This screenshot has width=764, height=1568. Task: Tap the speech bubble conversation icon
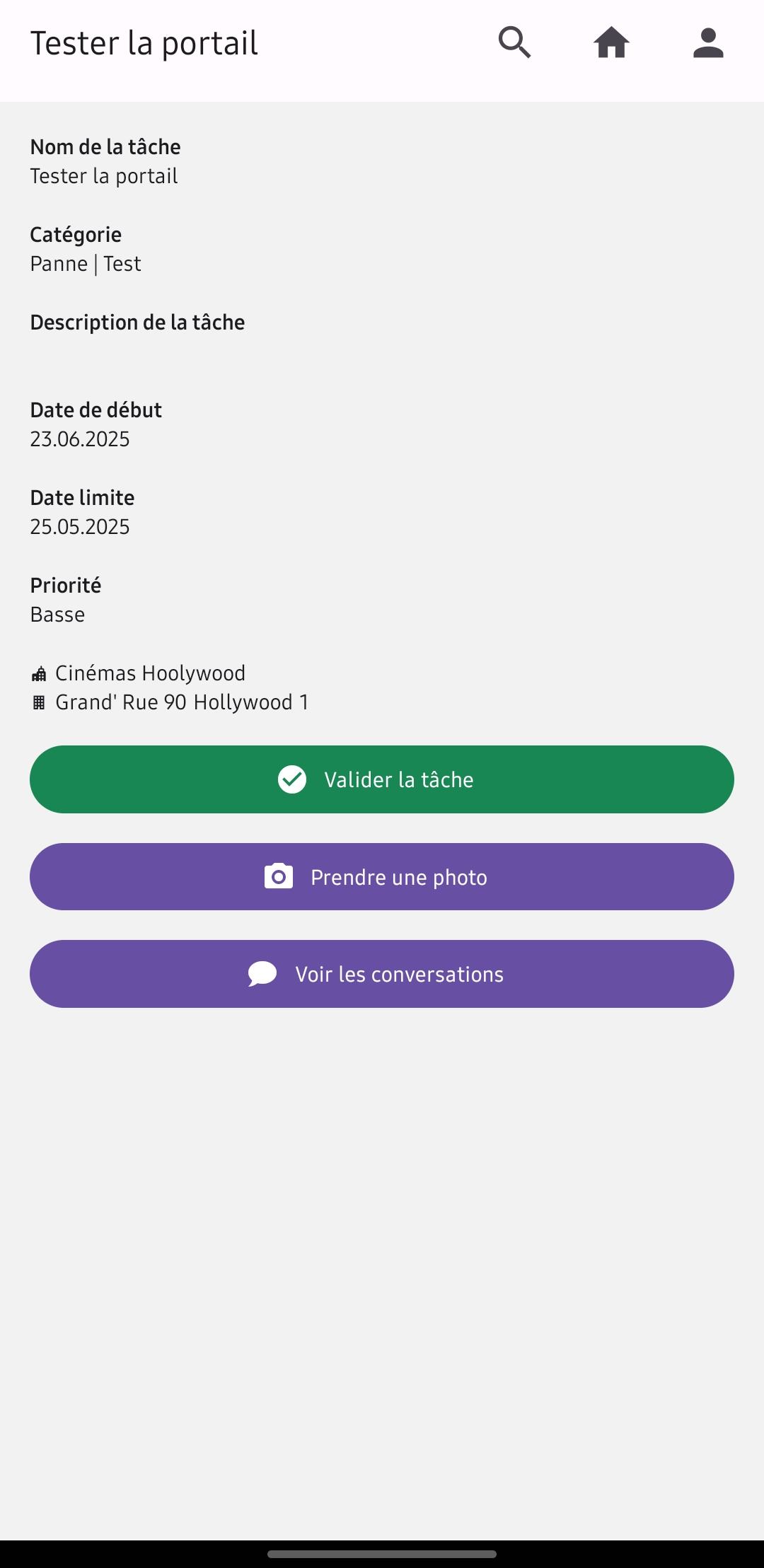261,974
